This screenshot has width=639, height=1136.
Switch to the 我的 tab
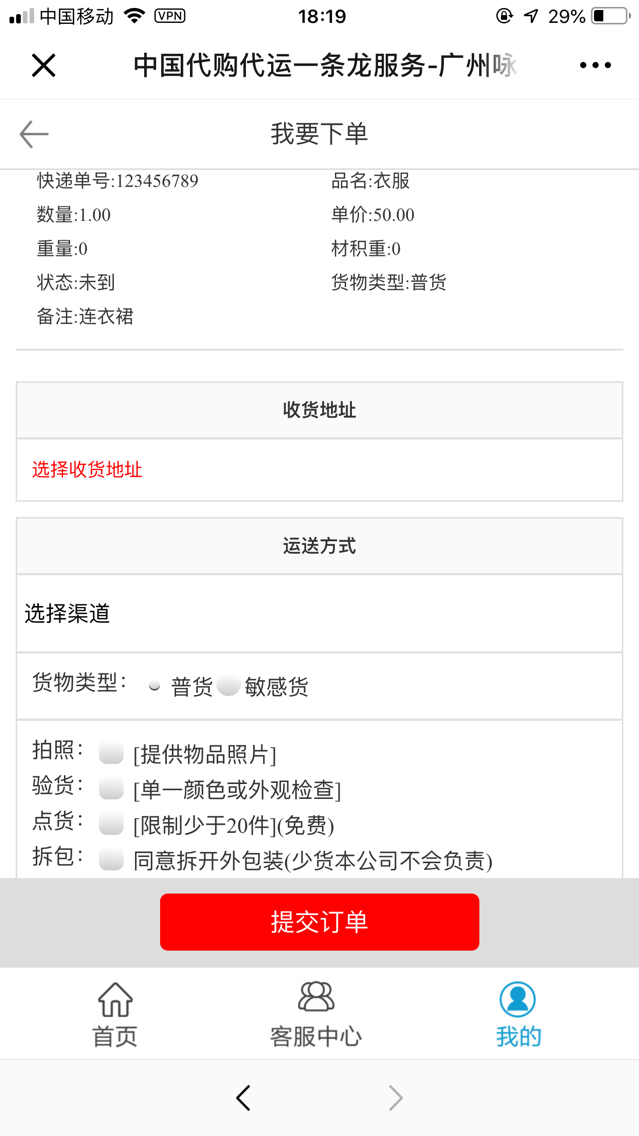click(x=518, y=1014)
